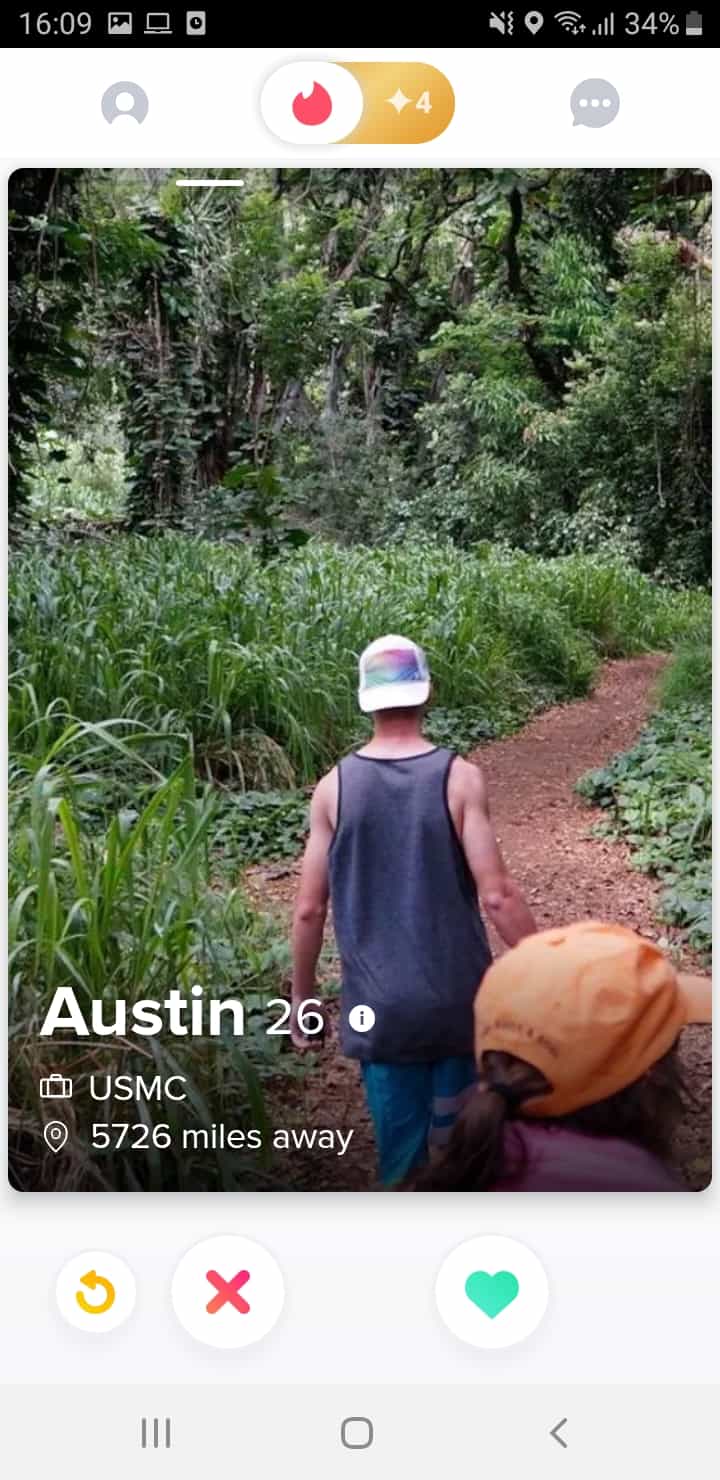This screenshot has width=720, height=1480.
Task: Open the messages chat bubble
Action: pyautogui.click(x=595, y=104)
